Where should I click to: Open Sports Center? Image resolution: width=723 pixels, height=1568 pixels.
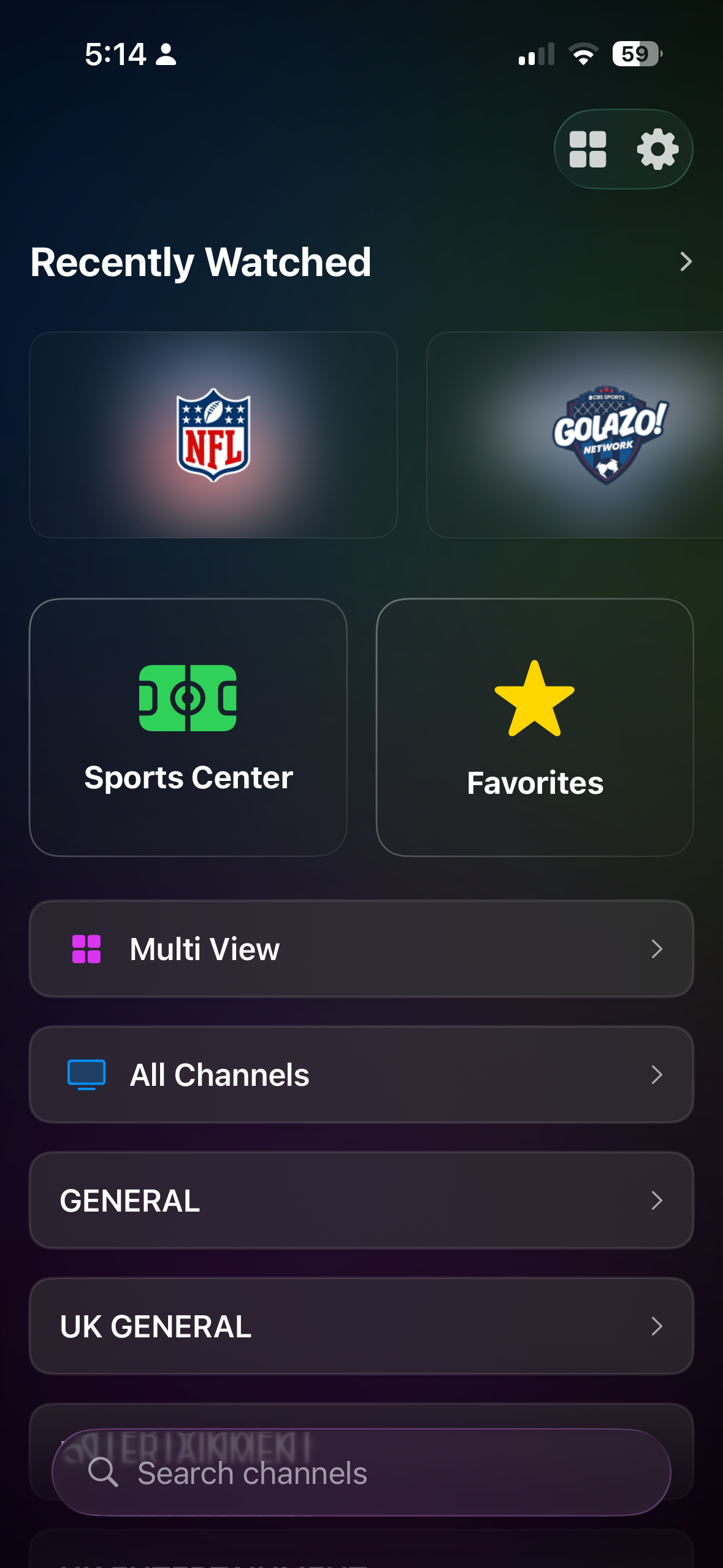coord(188,727)
